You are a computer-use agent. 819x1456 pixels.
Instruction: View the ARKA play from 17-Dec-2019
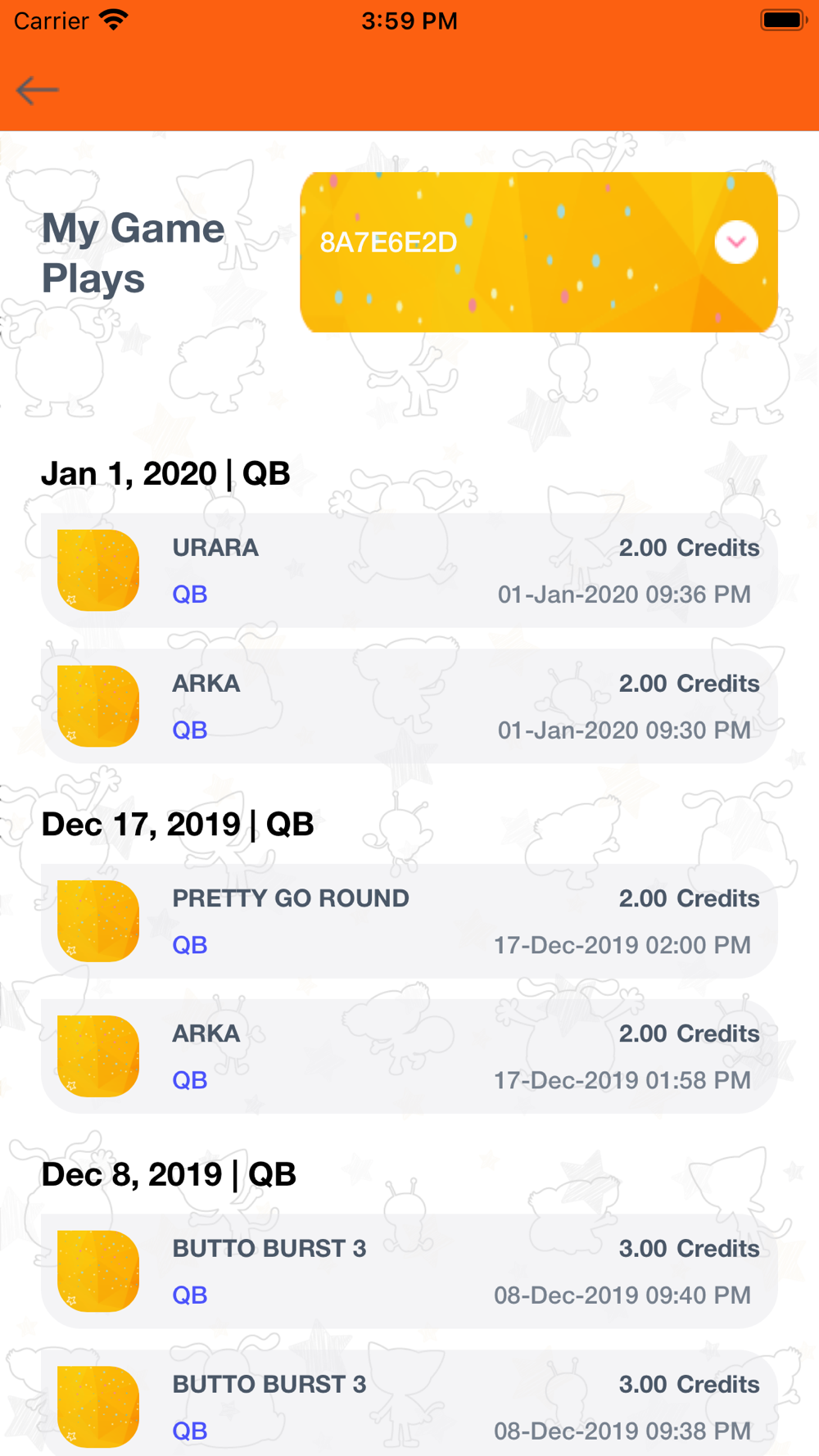pyautogui.click(x=409, y=1056)
